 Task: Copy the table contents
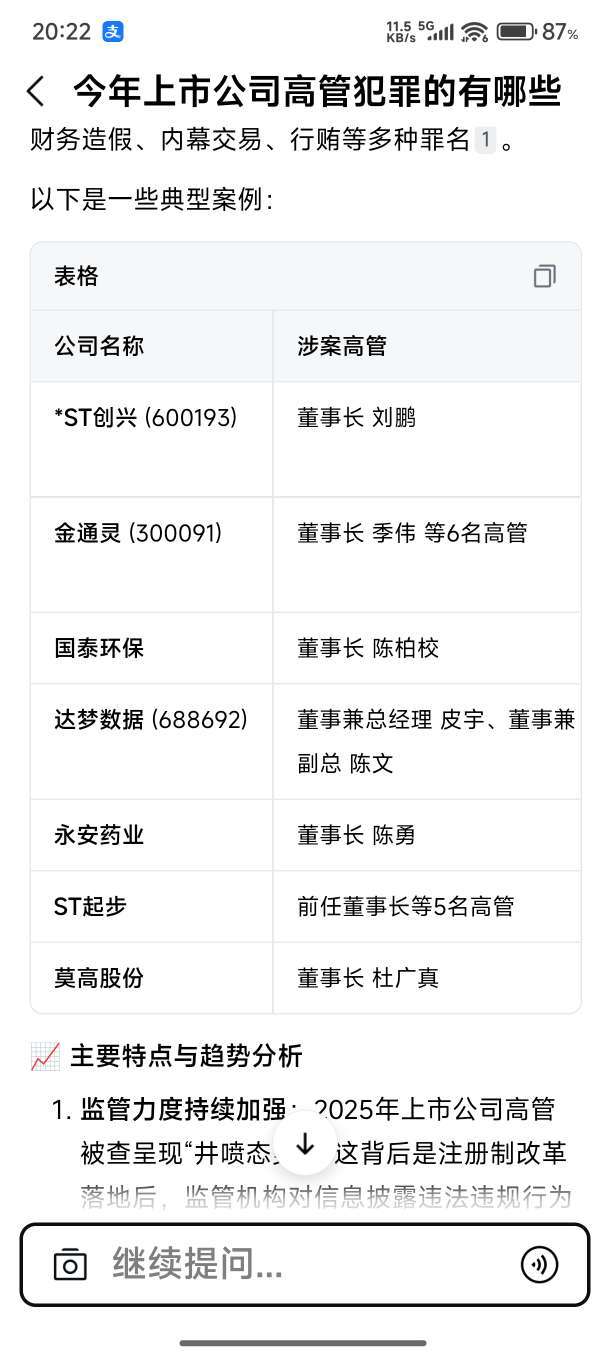pos(544,277)
